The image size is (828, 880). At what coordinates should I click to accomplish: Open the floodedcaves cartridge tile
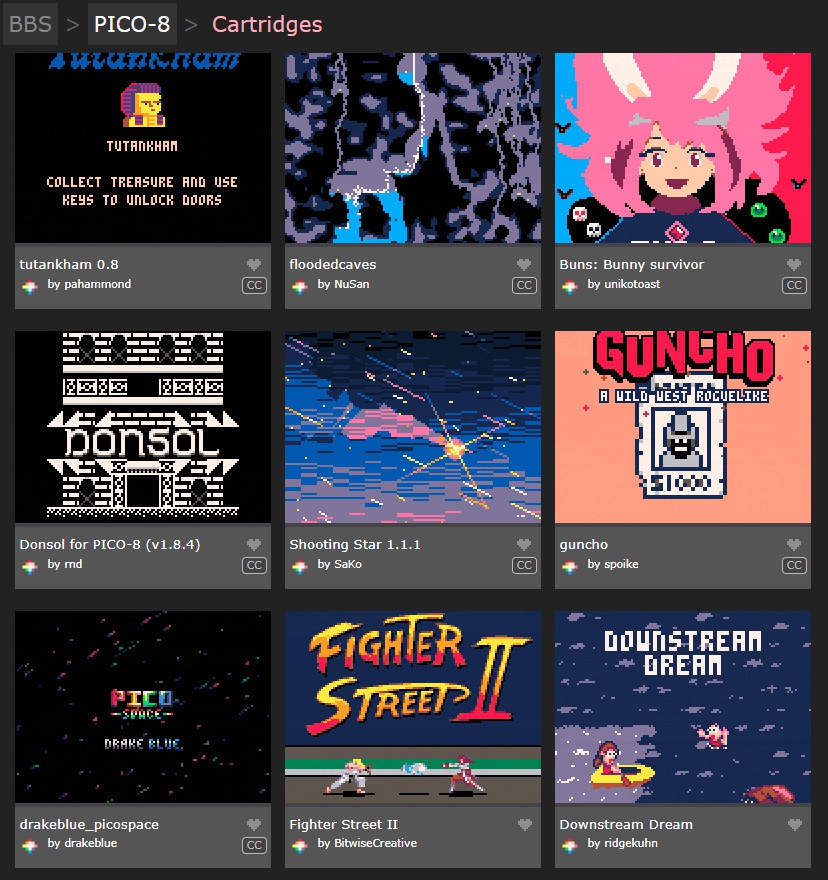[x=413, y=148]
